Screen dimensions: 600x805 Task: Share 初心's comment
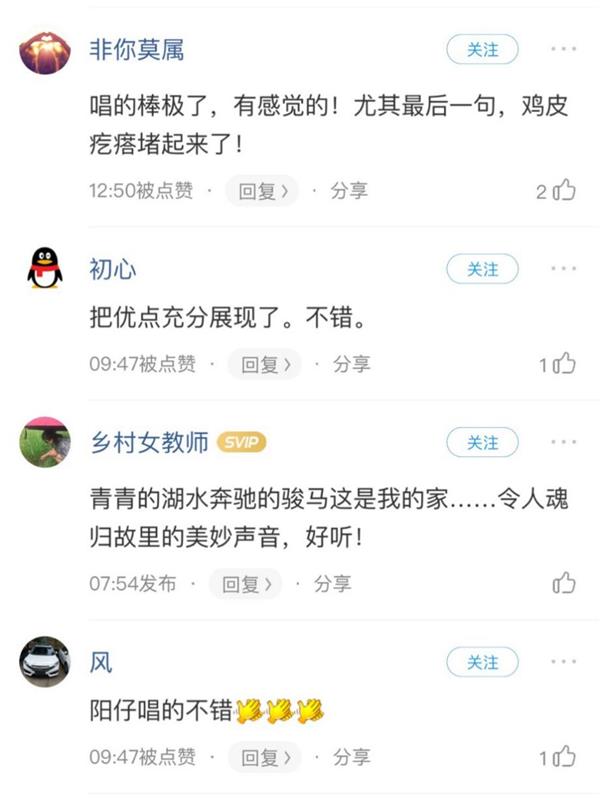point(351,364)
